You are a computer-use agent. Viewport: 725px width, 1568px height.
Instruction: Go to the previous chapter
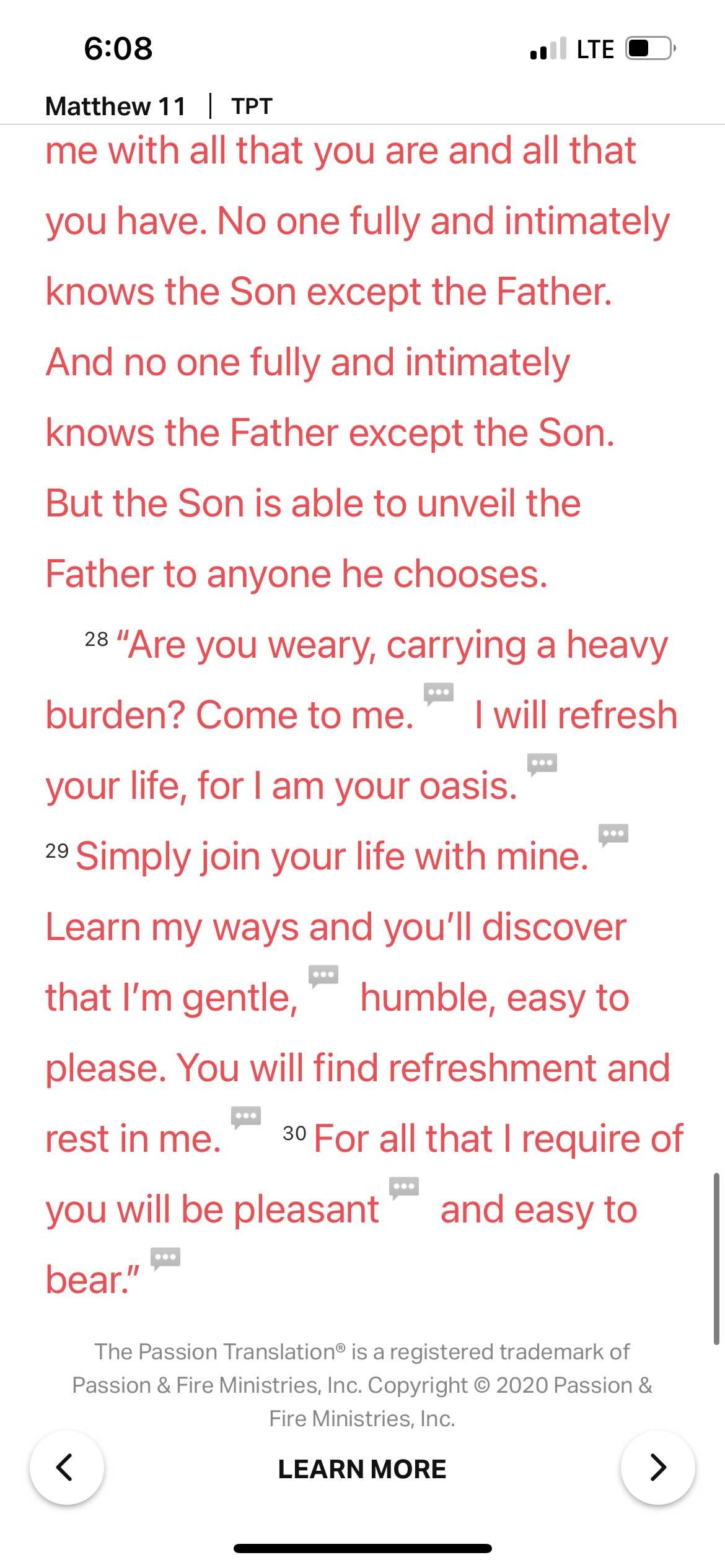tap(67, 1467)
